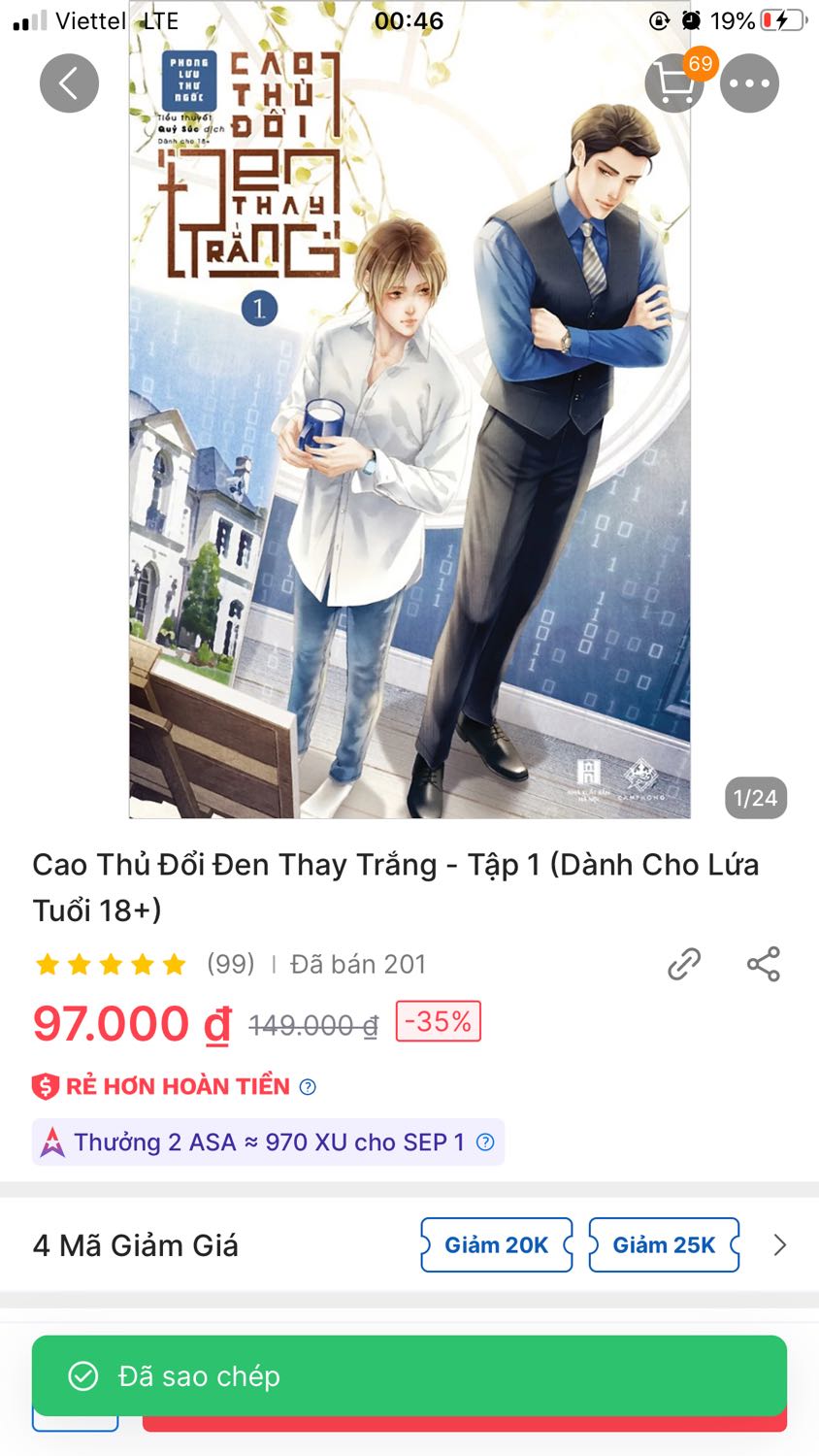This screenshot has height=1456, width=819.
Task: Tap the book cover image
Action: pyautogui.click(x=409, y=427)
